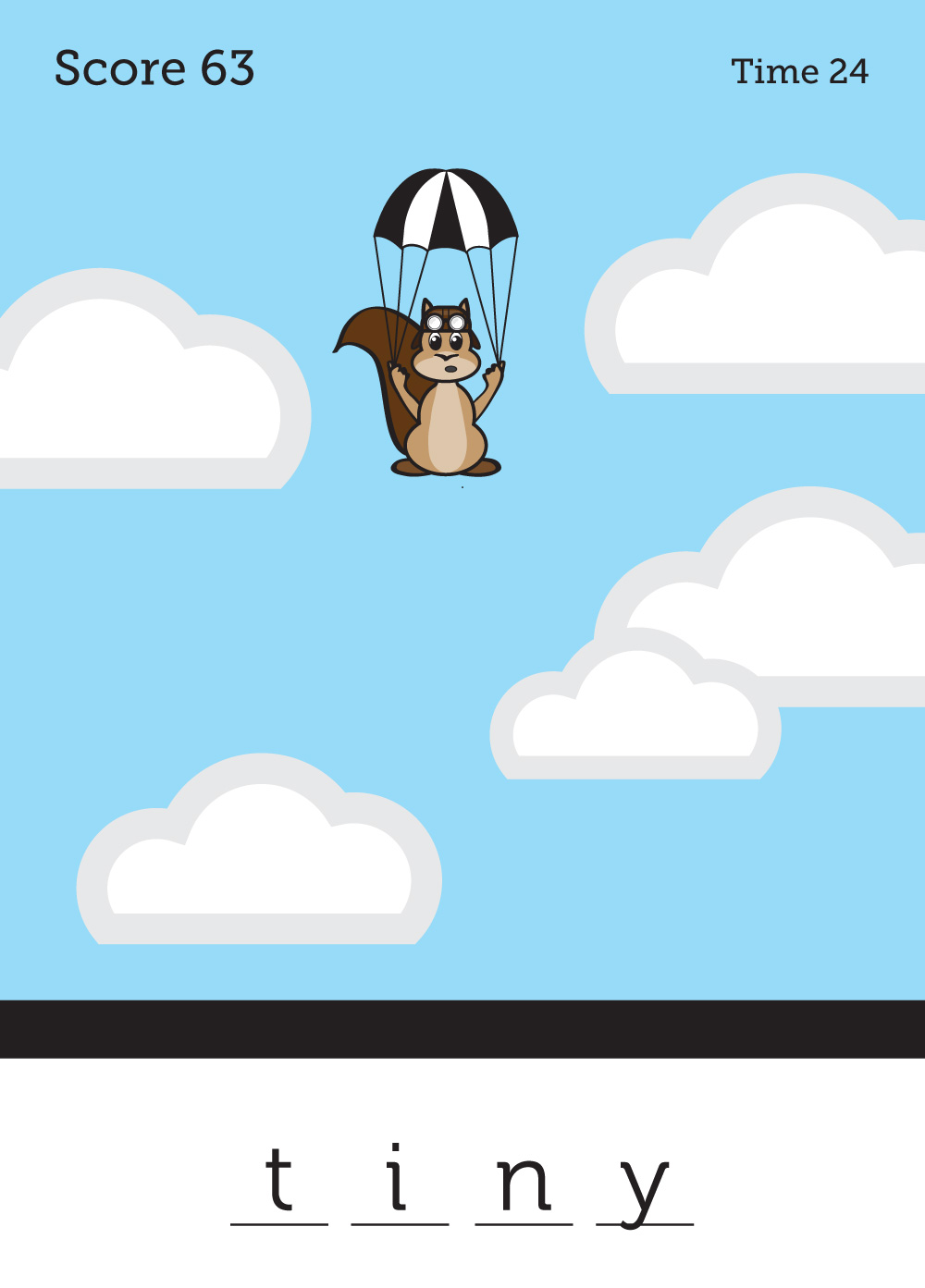Select the overlapping clouds in the middle right
This screenshot has height=1288, width=925.
point(703,647)
